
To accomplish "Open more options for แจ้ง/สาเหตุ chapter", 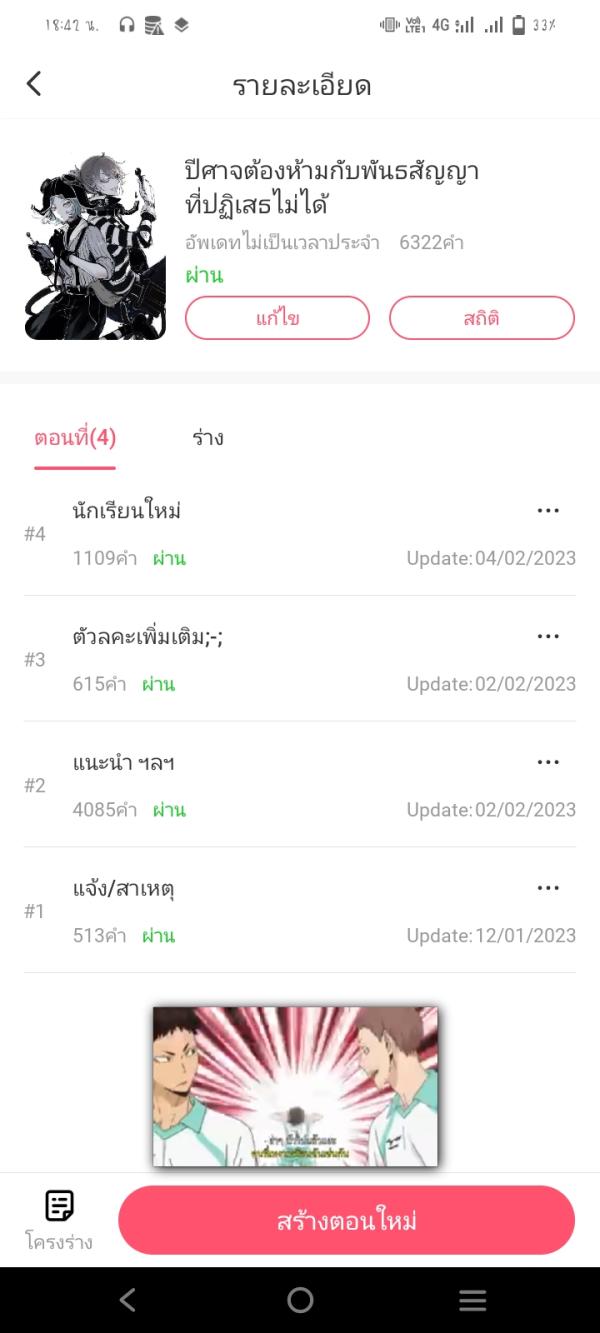I will tap(548, 888).
